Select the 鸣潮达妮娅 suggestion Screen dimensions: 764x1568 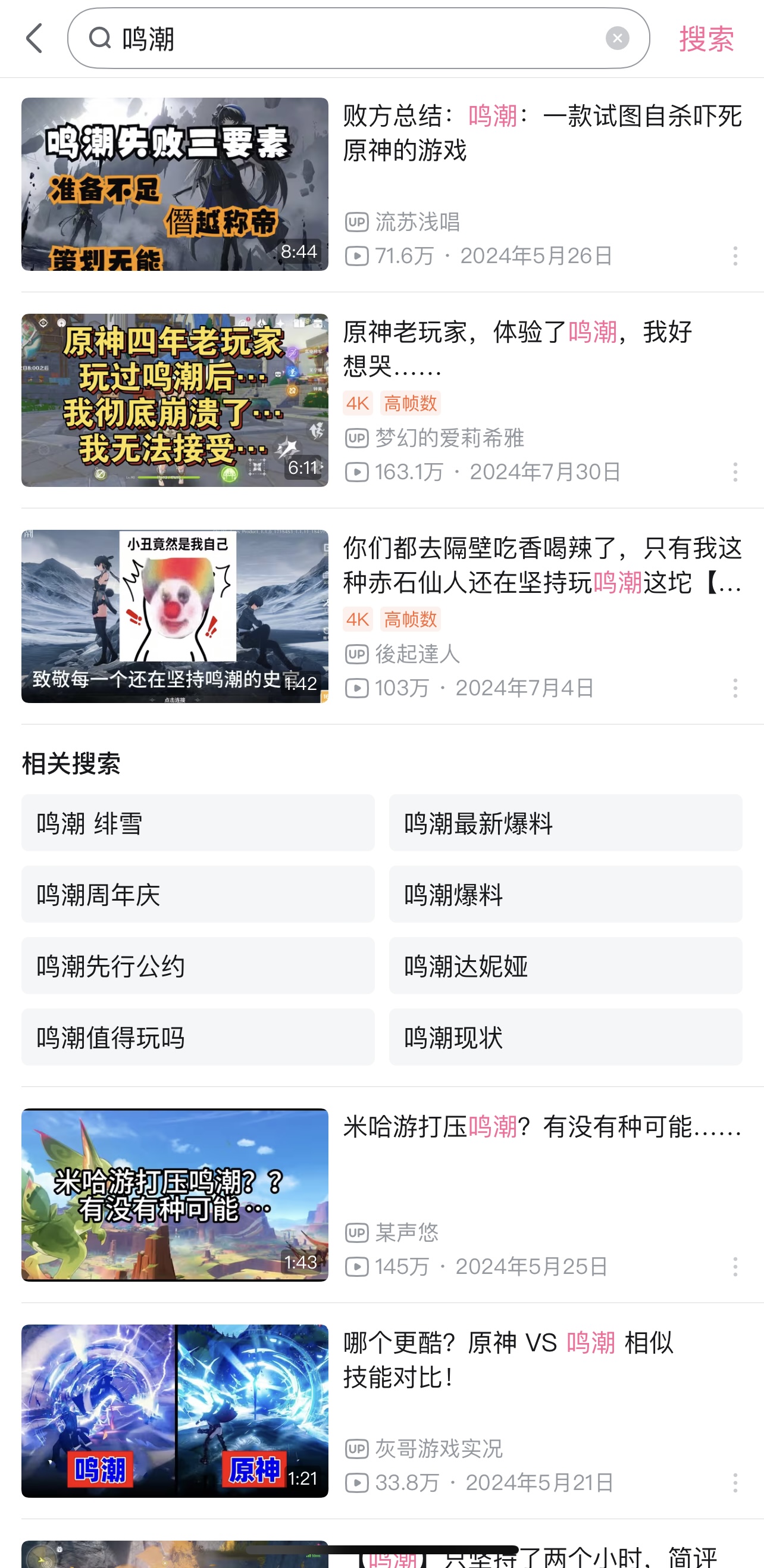point(565,966)
